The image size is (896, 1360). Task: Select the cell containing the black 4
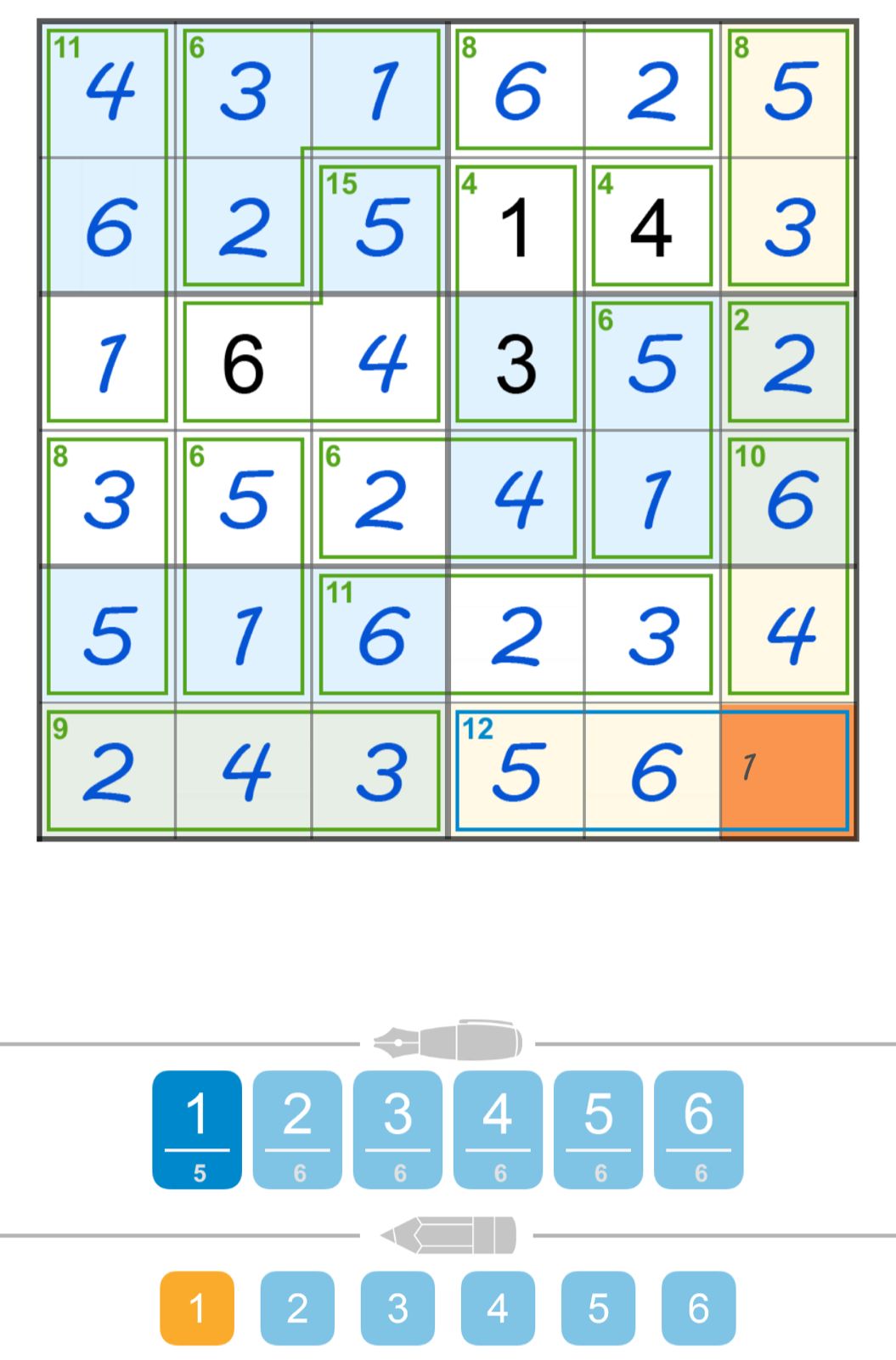pyautogui.click(x=651, y=226)
